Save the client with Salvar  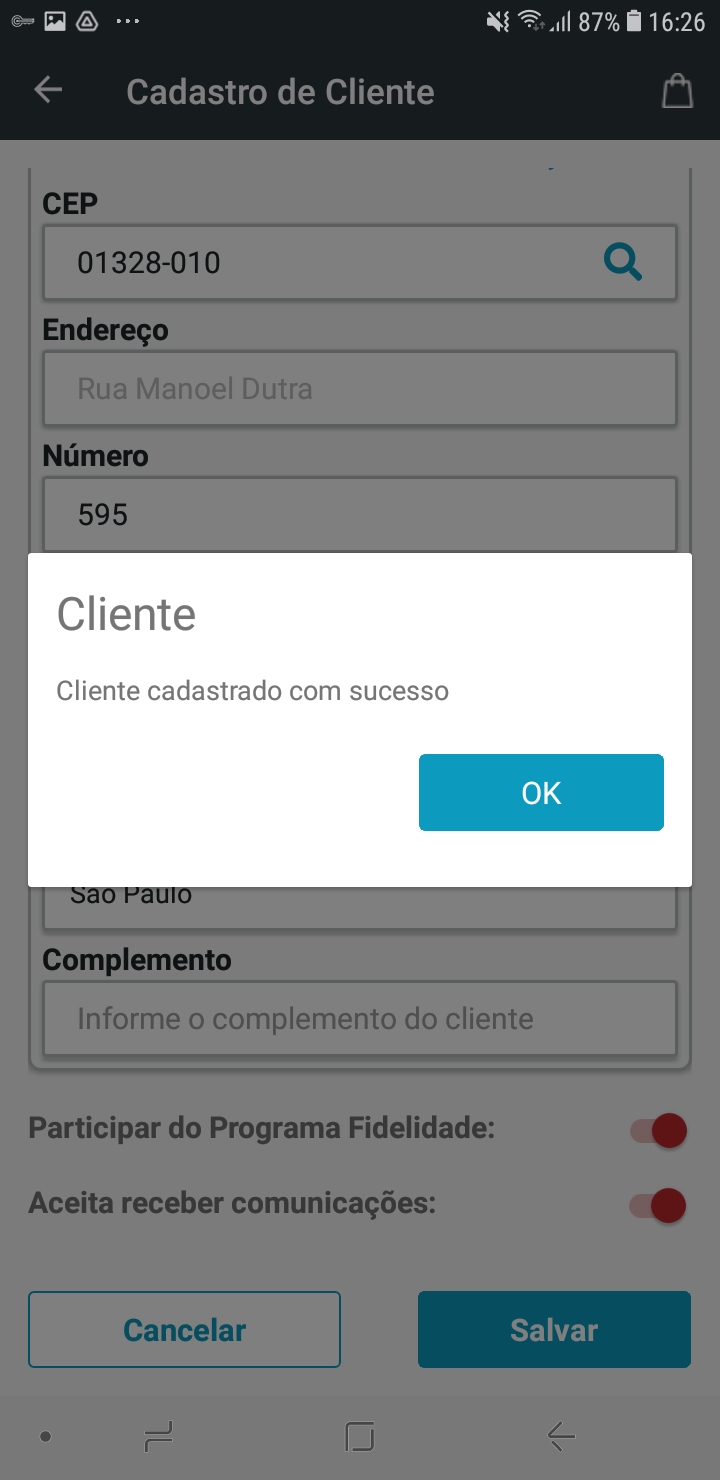click(x=554, y=1329)
